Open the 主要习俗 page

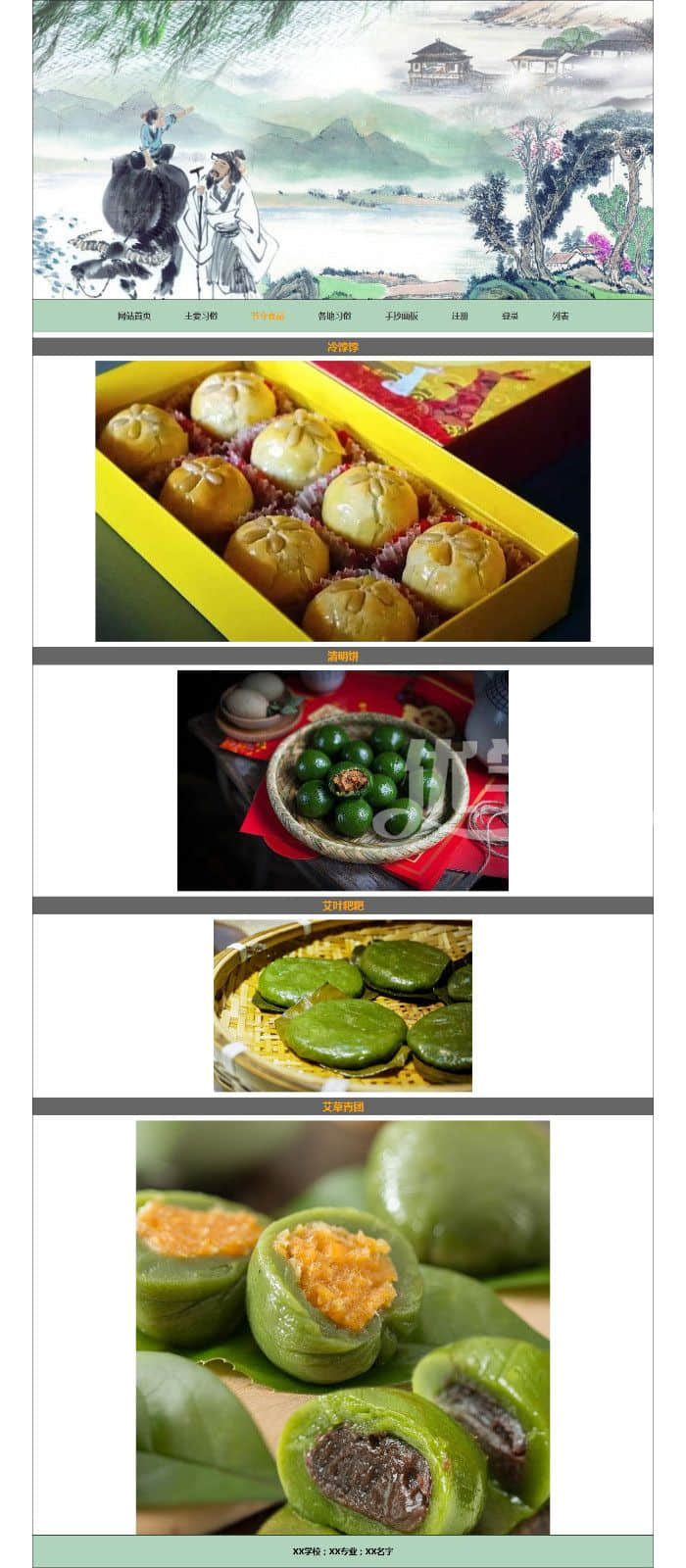(201, 317)
